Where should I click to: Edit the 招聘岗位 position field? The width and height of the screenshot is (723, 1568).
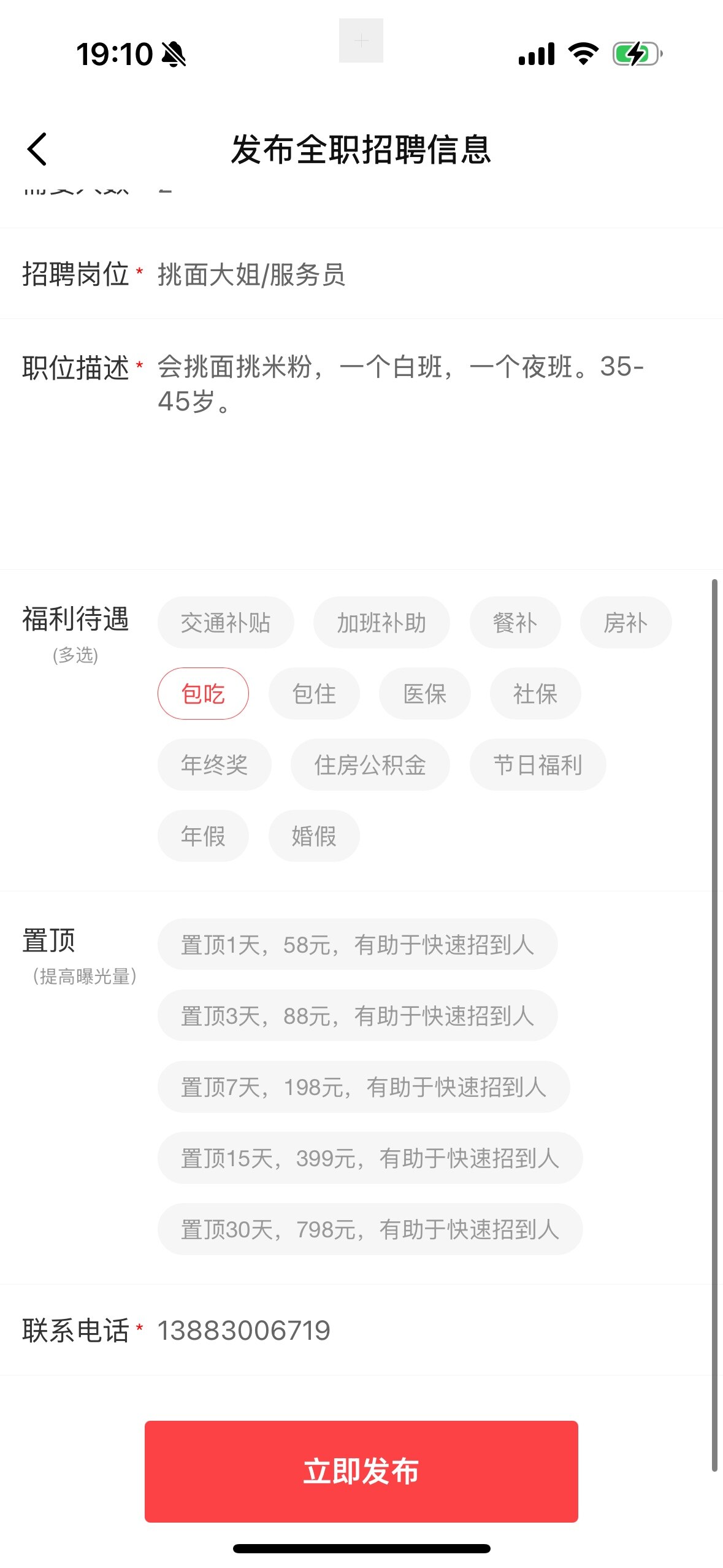[x=429, y=274]
